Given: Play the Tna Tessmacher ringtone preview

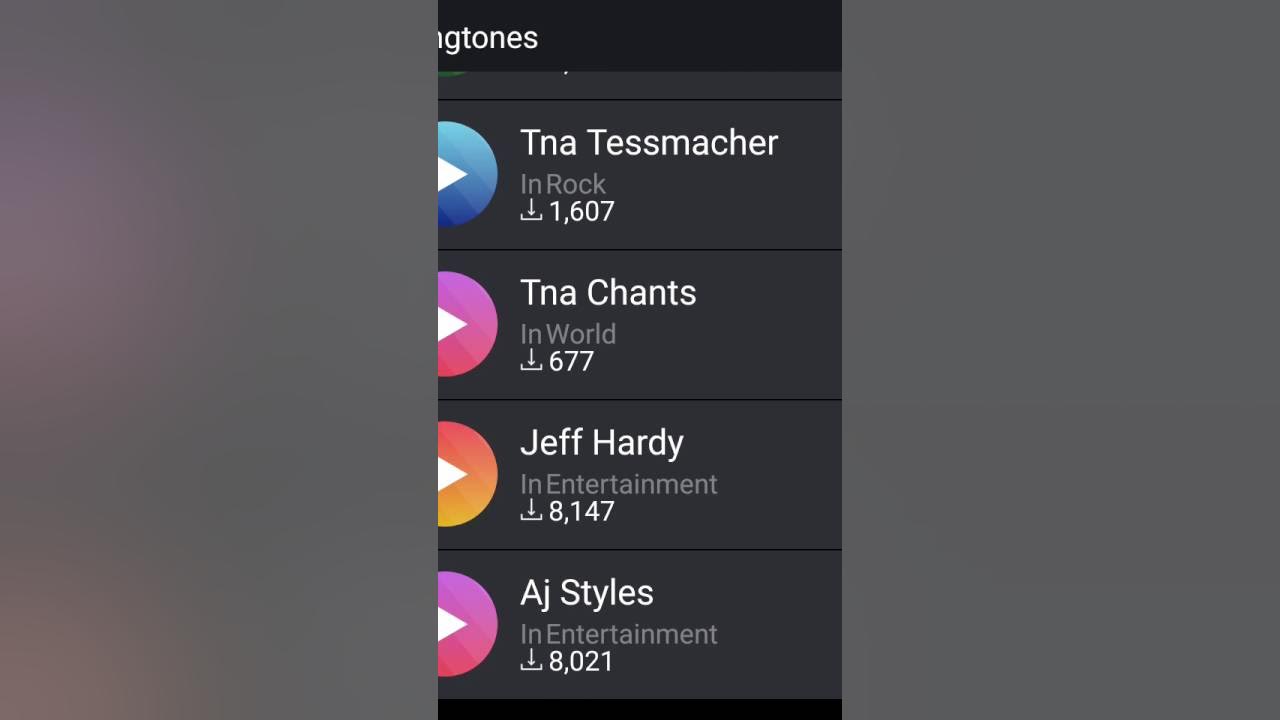Looking at the screenshot, I should click(x=462, y=174).
